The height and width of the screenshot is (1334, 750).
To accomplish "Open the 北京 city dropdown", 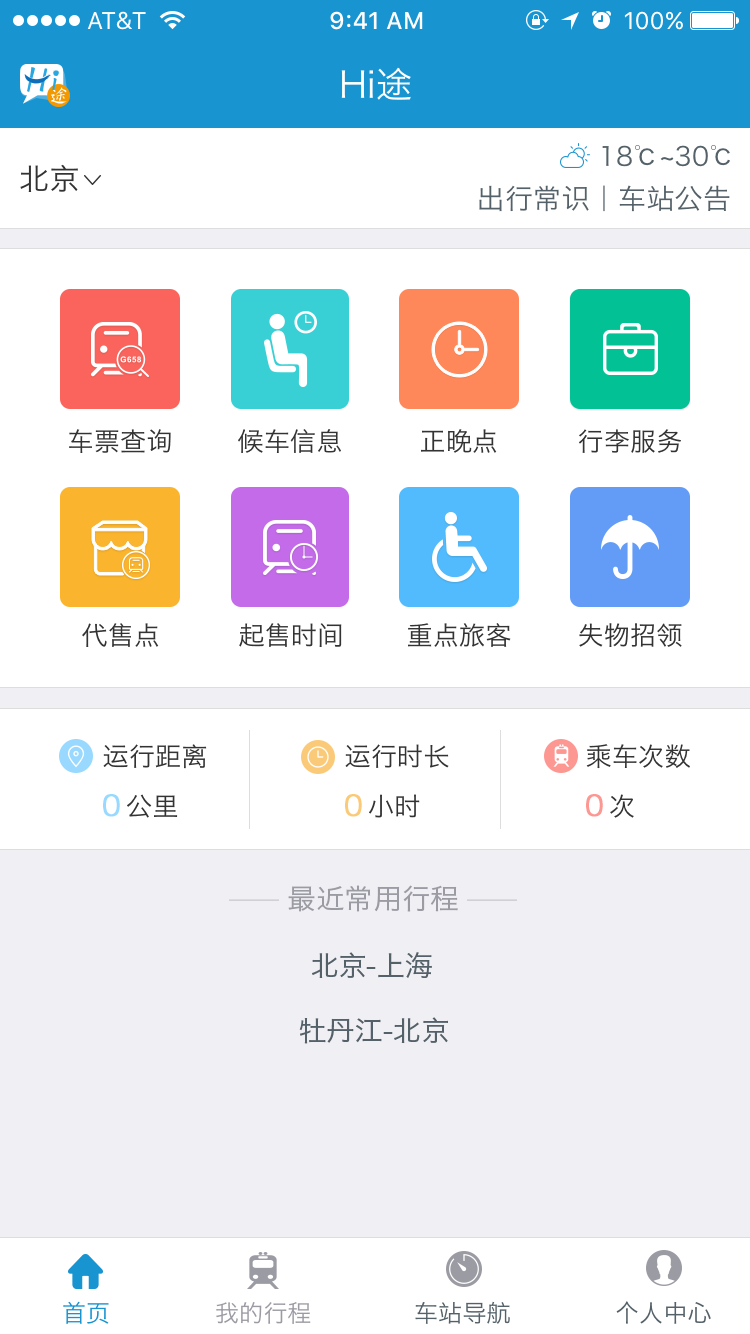I will point(61,179).
